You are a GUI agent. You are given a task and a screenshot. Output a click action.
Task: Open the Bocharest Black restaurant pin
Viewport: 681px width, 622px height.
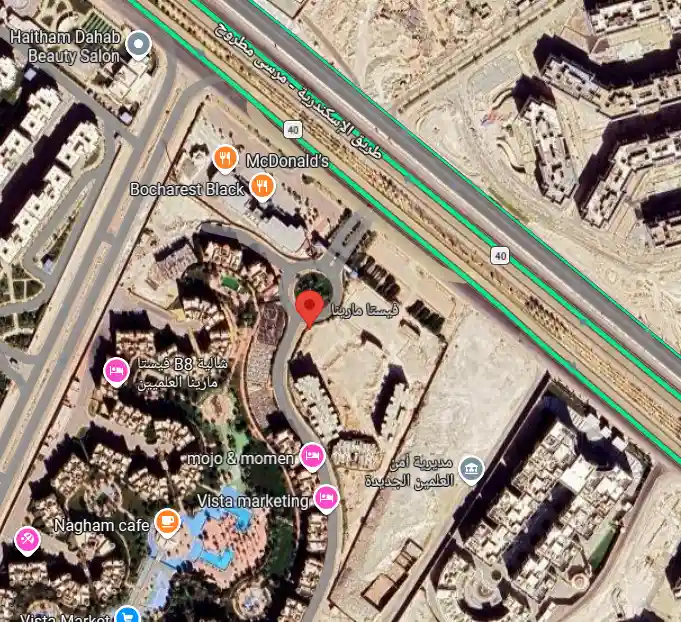point(262,184)
